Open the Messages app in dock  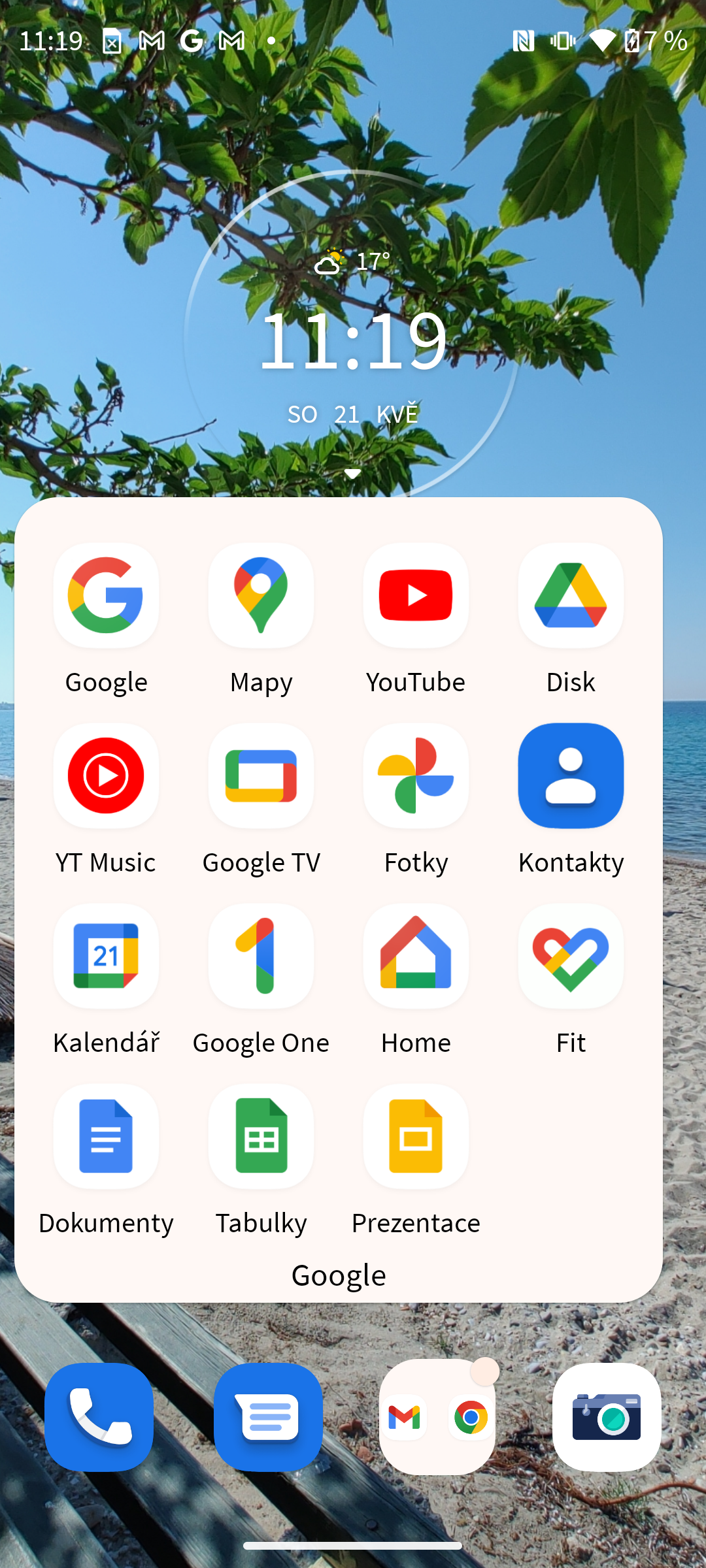click(x=268, y=1416)
